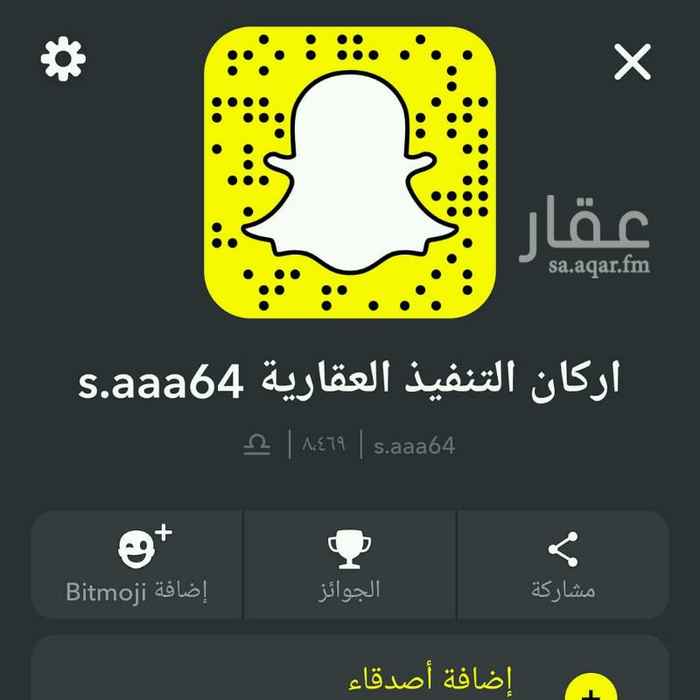
Task: Open the settings gear
Action: pyautogui.click(x=63, y=61)
